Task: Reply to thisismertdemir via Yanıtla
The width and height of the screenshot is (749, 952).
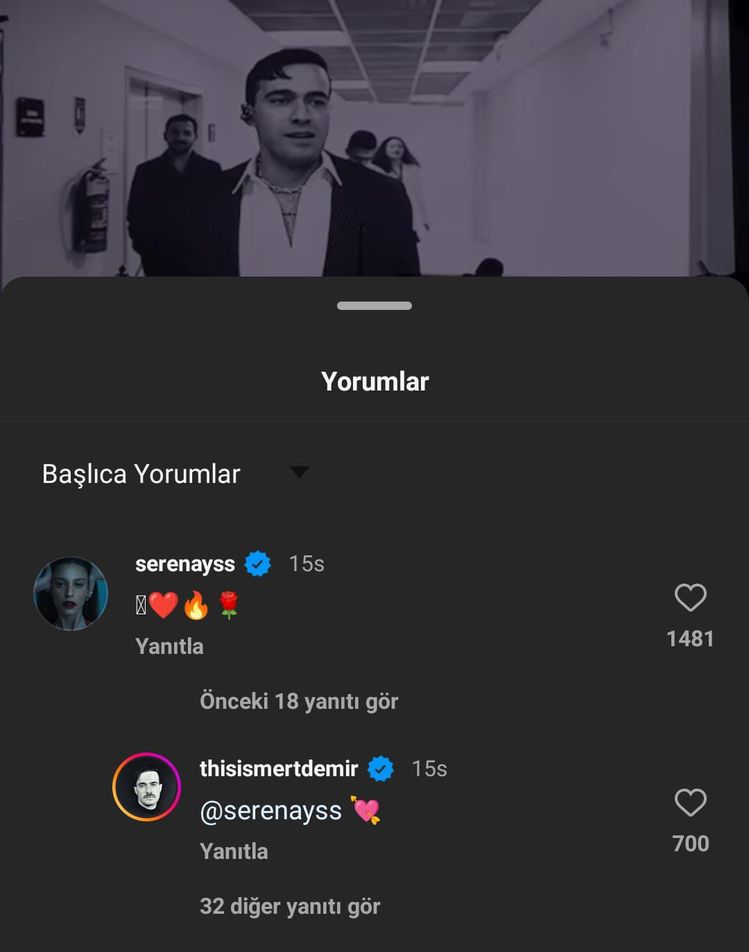Action: click(x=234, y=851)
